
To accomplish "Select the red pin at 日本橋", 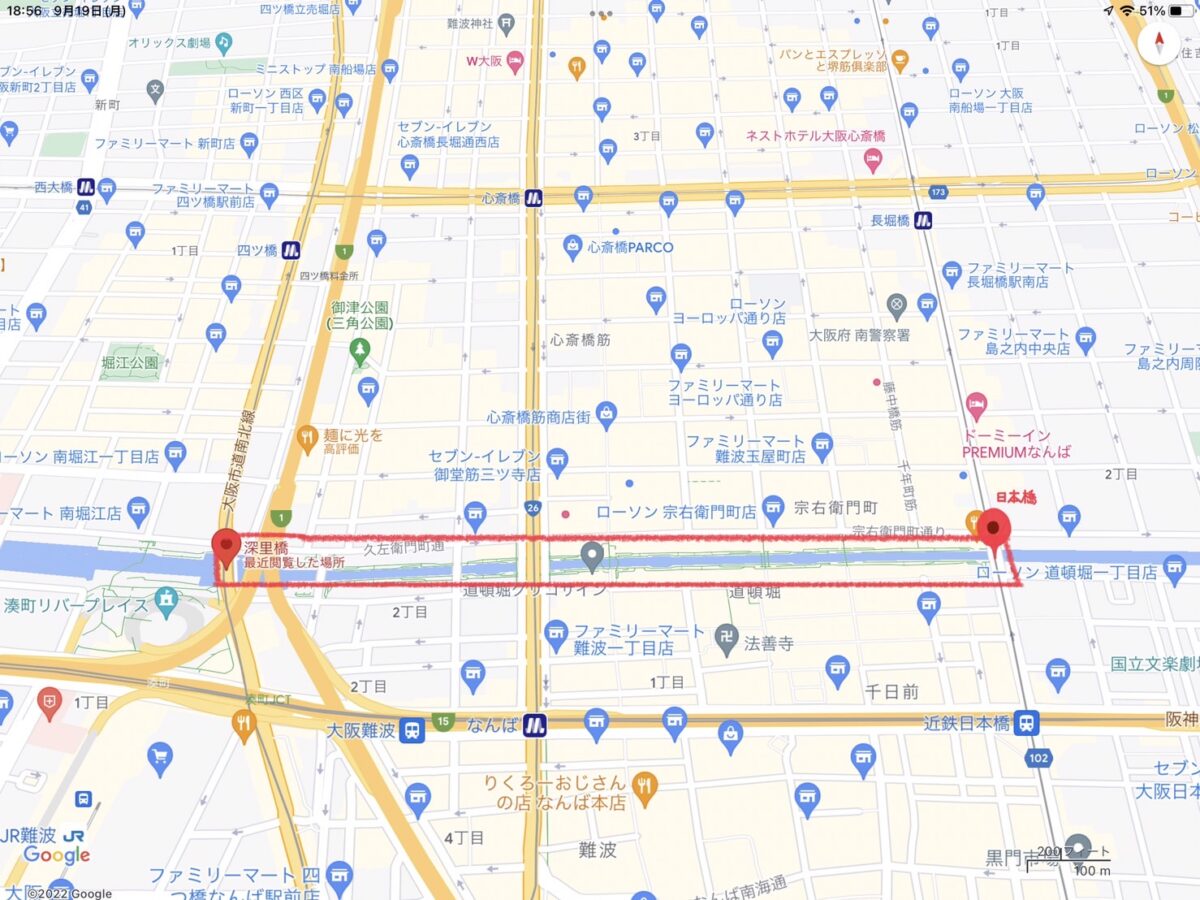I will [994, 527].
